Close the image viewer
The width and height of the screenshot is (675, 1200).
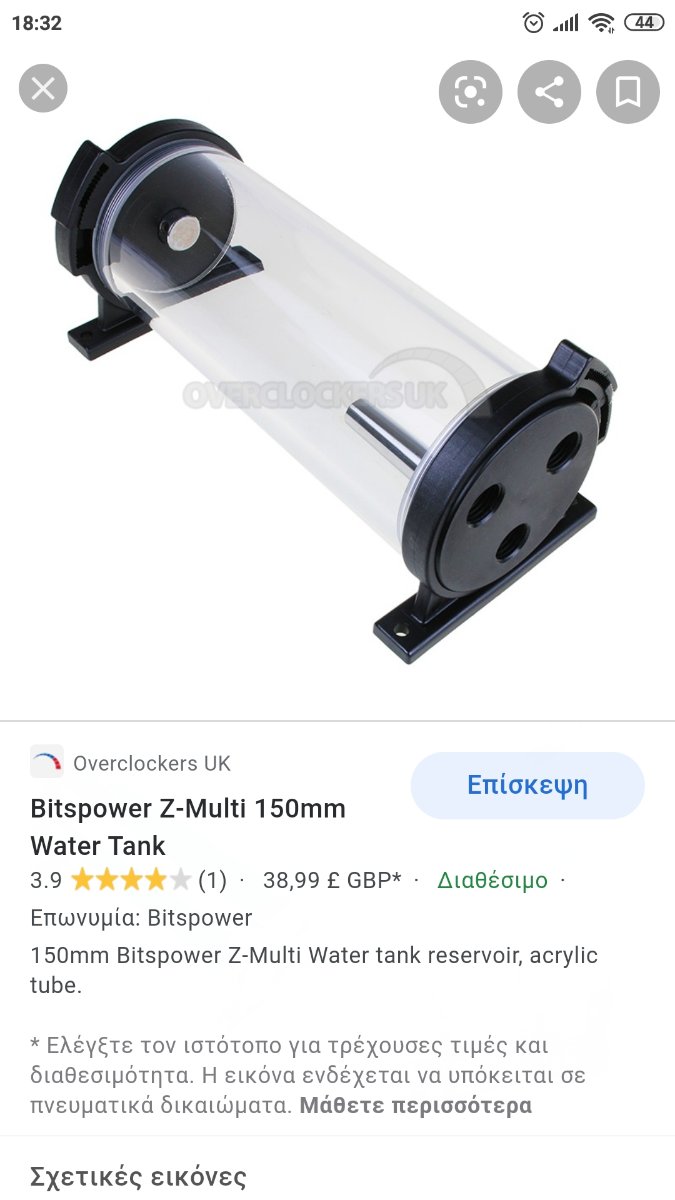coord(43,89)
